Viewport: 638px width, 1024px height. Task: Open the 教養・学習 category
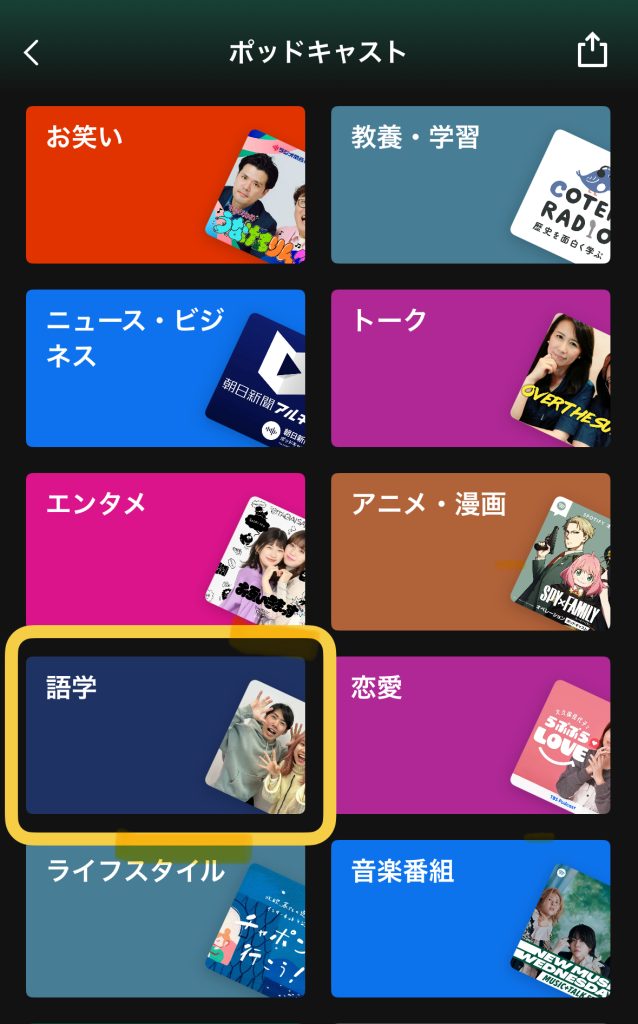tap(470, 185)
